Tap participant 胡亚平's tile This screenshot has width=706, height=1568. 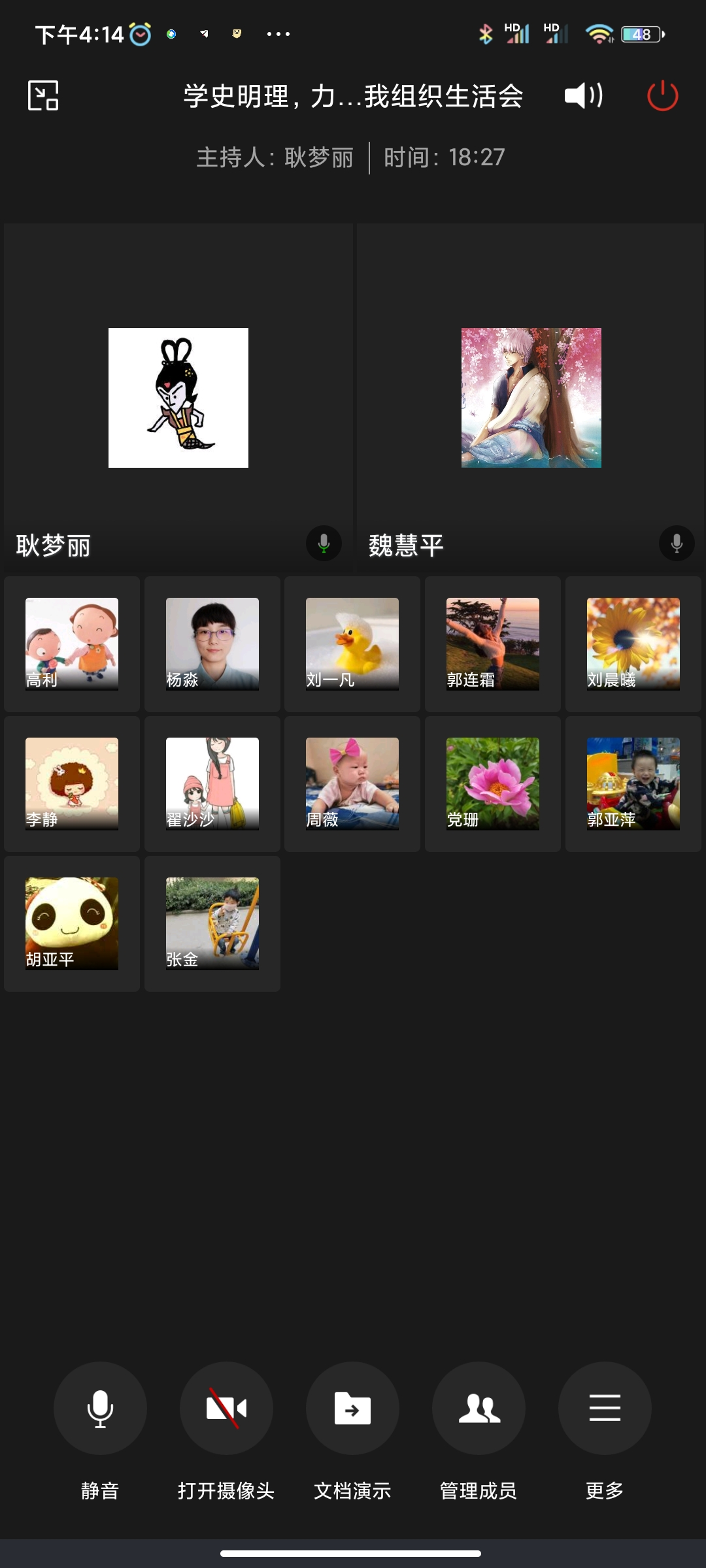(72, 924)
